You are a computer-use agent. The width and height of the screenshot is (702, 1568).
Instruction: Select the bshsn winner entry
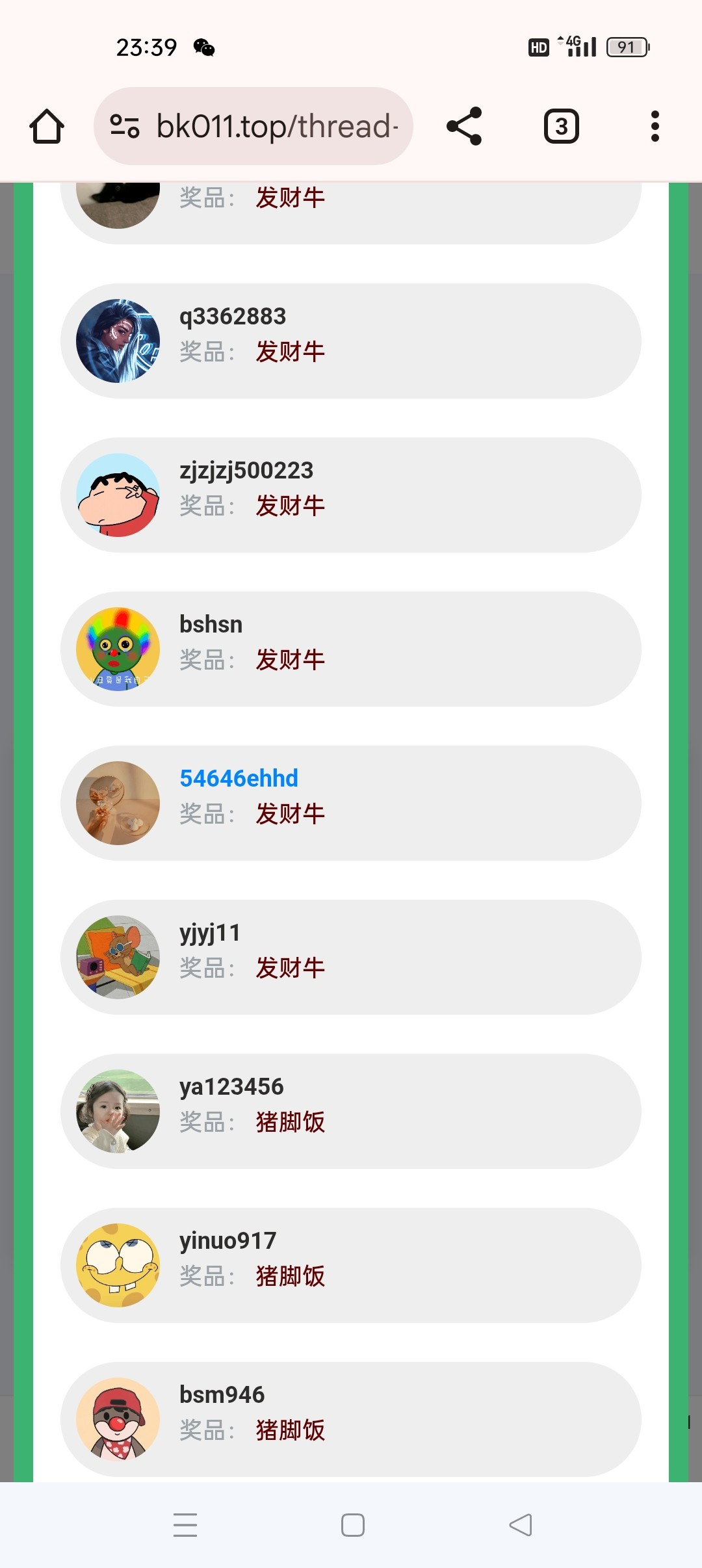(x=351, y=649)
